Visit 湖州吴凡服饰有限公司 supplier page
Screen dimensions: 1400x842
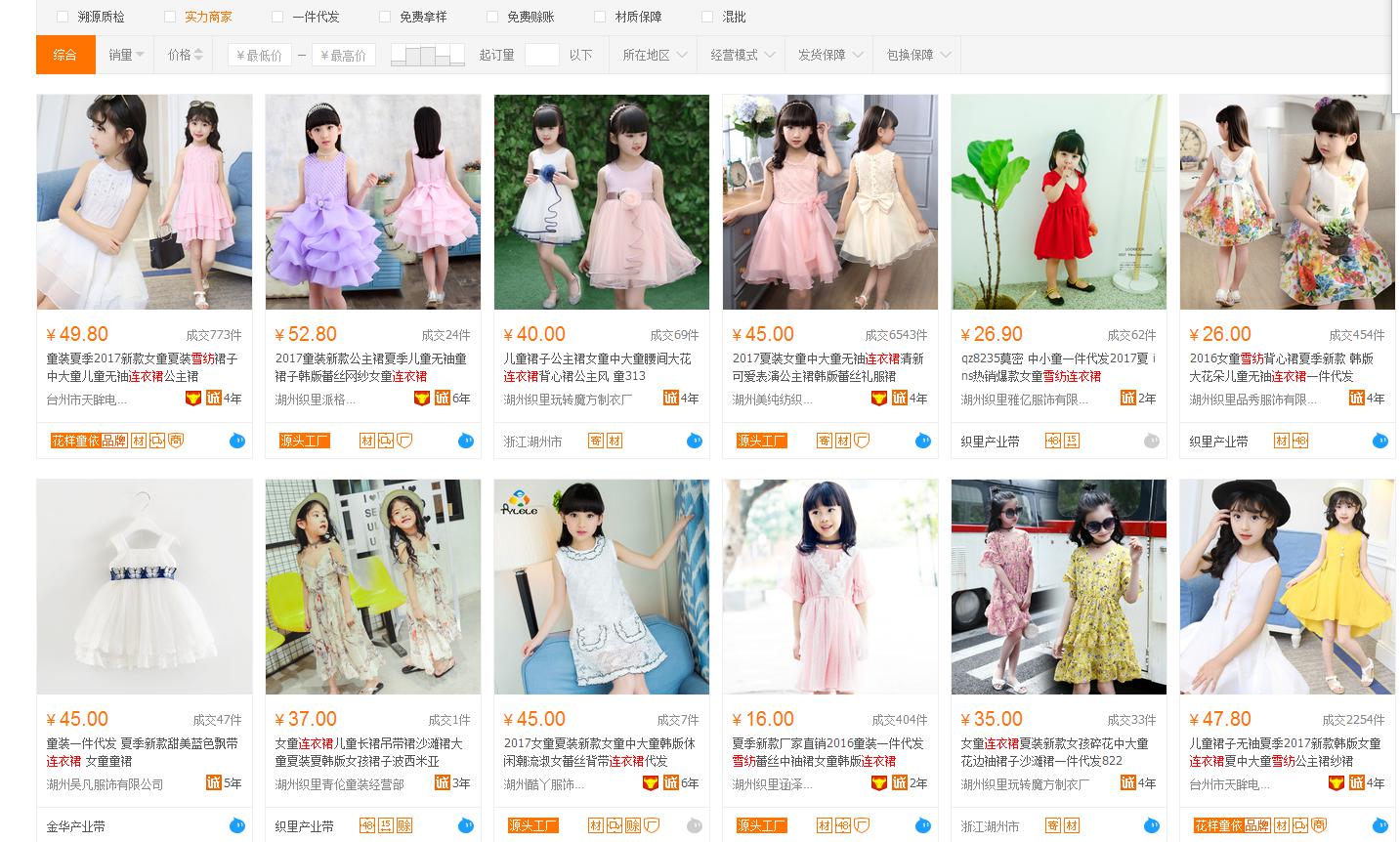(x=106, y=783)
